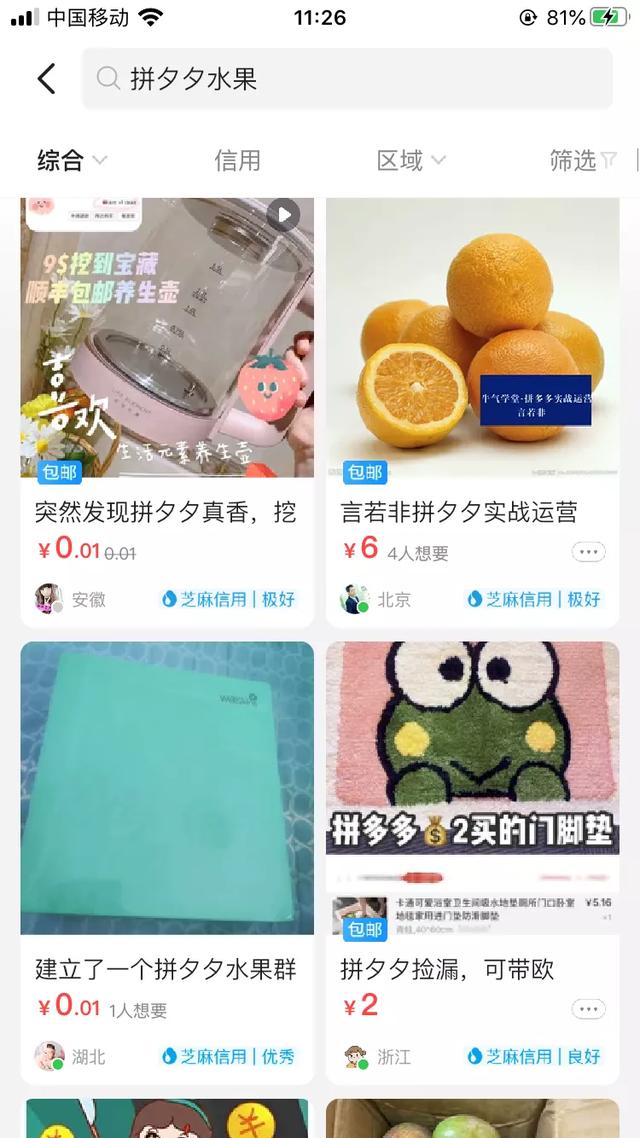Open more options on 拼夕夕捡漏 listing
The image size is (640, 1138).
point(588,1009)
